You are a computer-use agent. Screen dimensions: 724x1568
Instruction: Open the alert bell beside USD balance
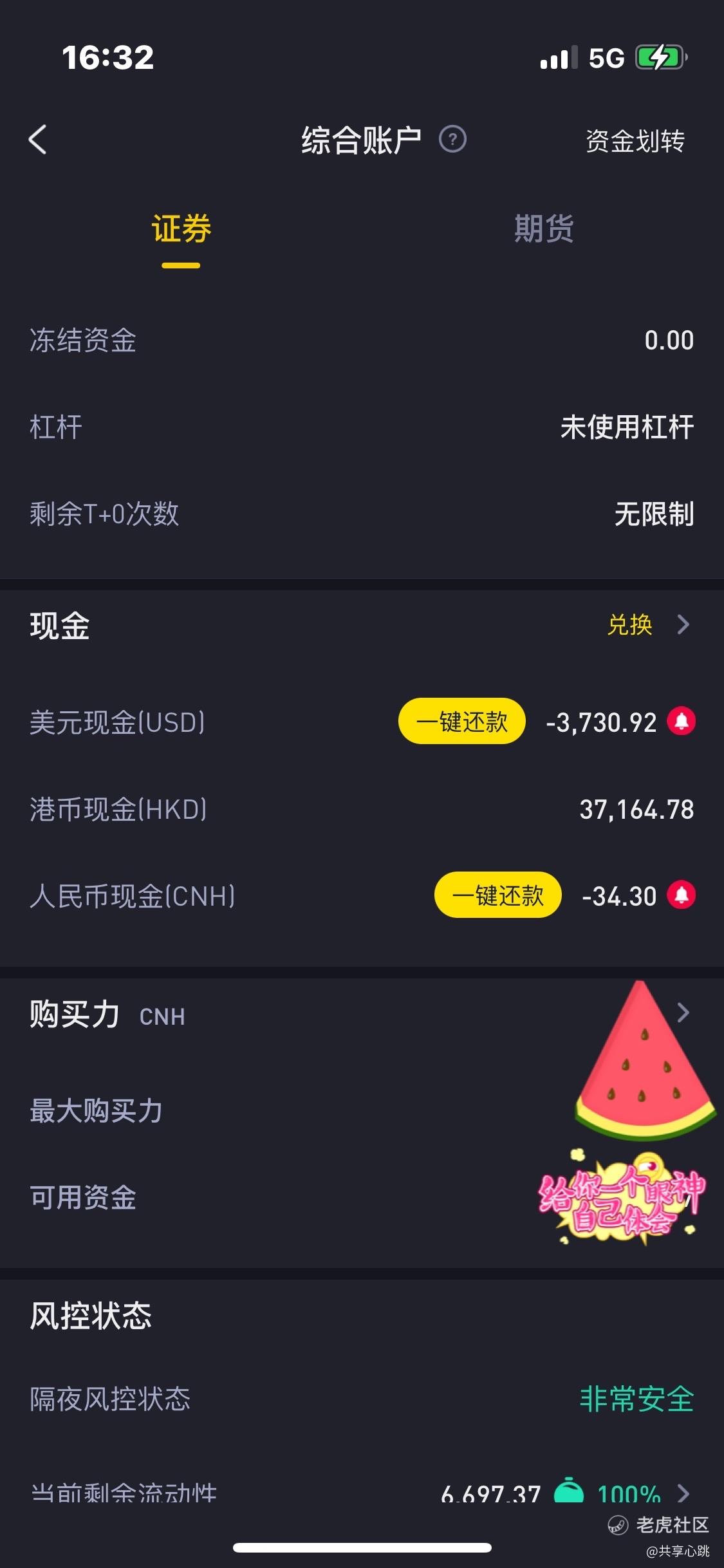tap(682, 722)
